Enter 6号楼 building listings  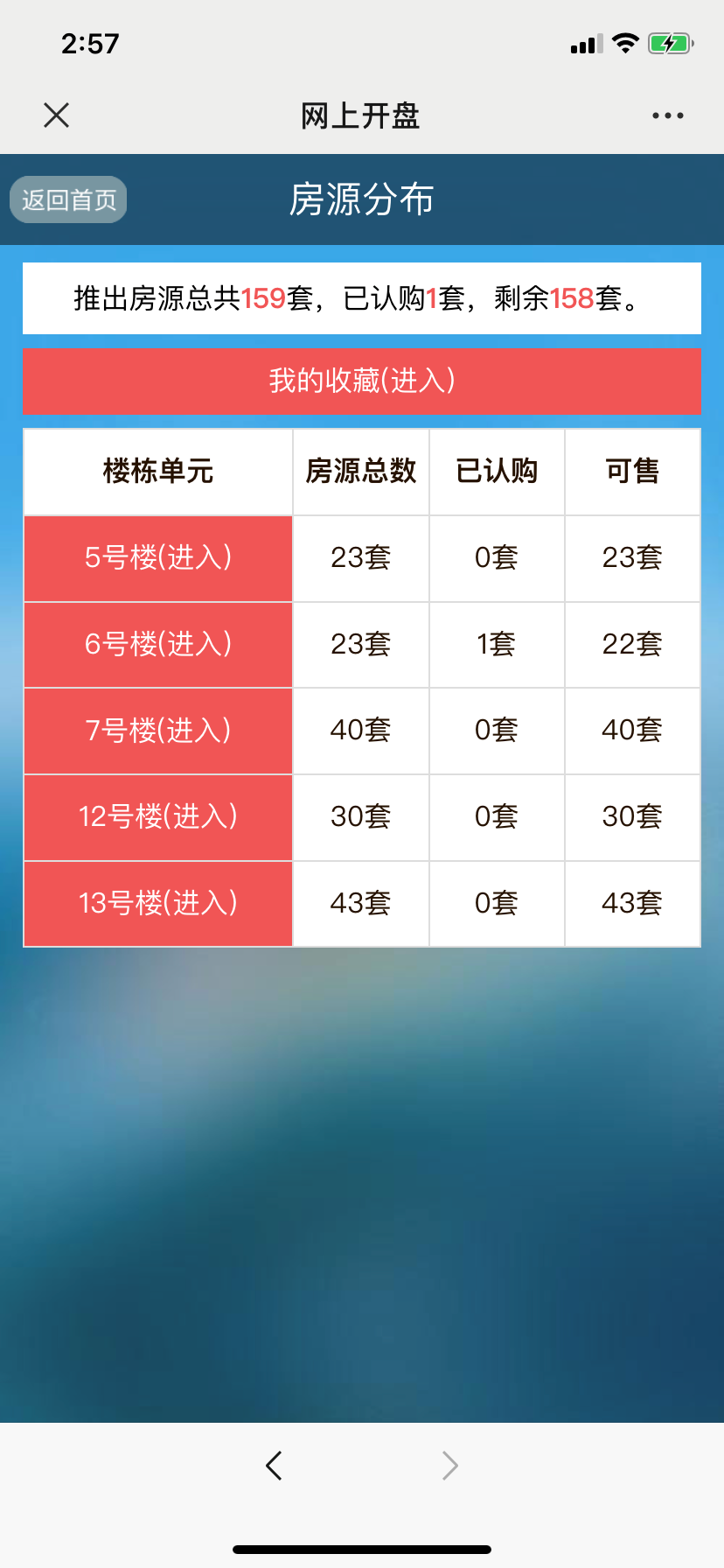point(158,645)
